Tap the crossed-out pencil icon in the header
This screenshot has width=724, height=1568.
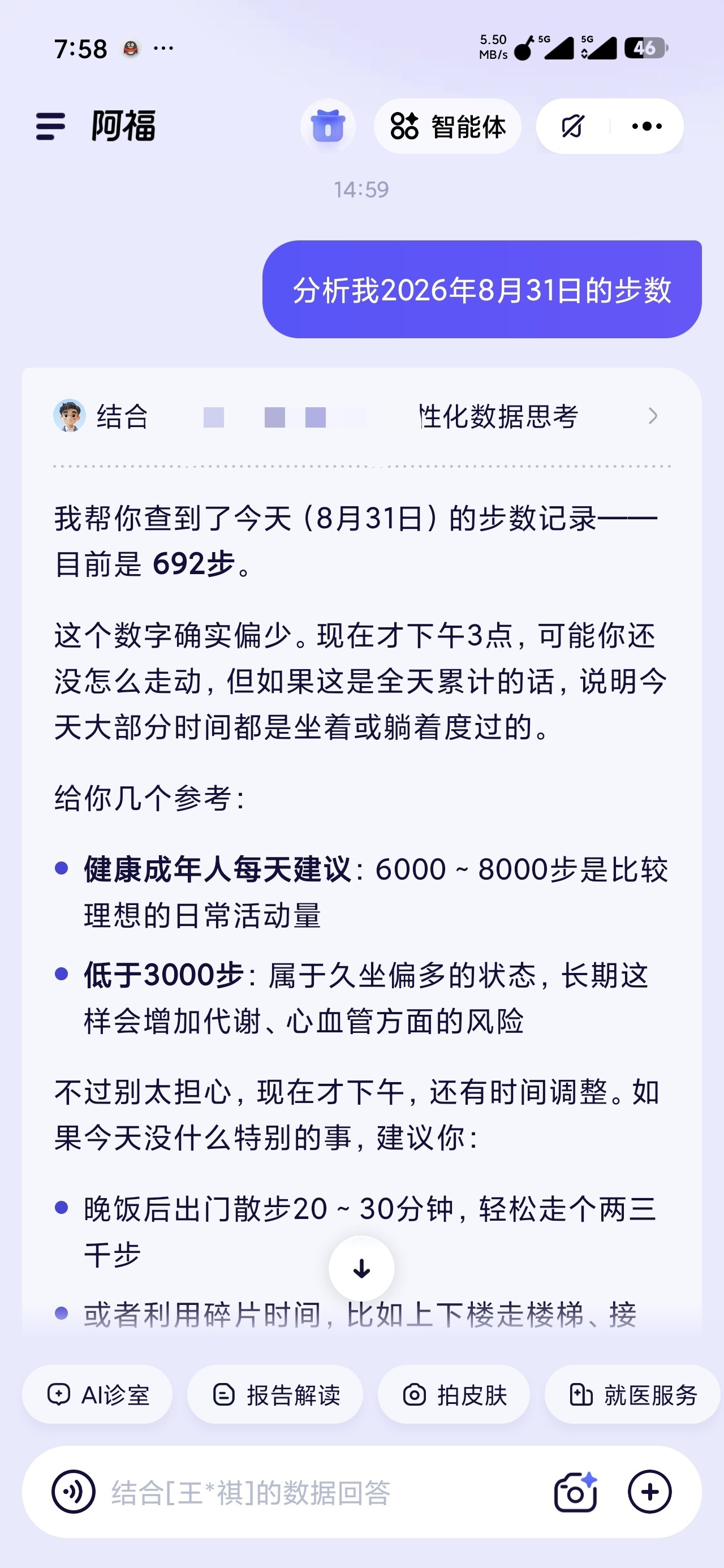[x=572, y=126]
